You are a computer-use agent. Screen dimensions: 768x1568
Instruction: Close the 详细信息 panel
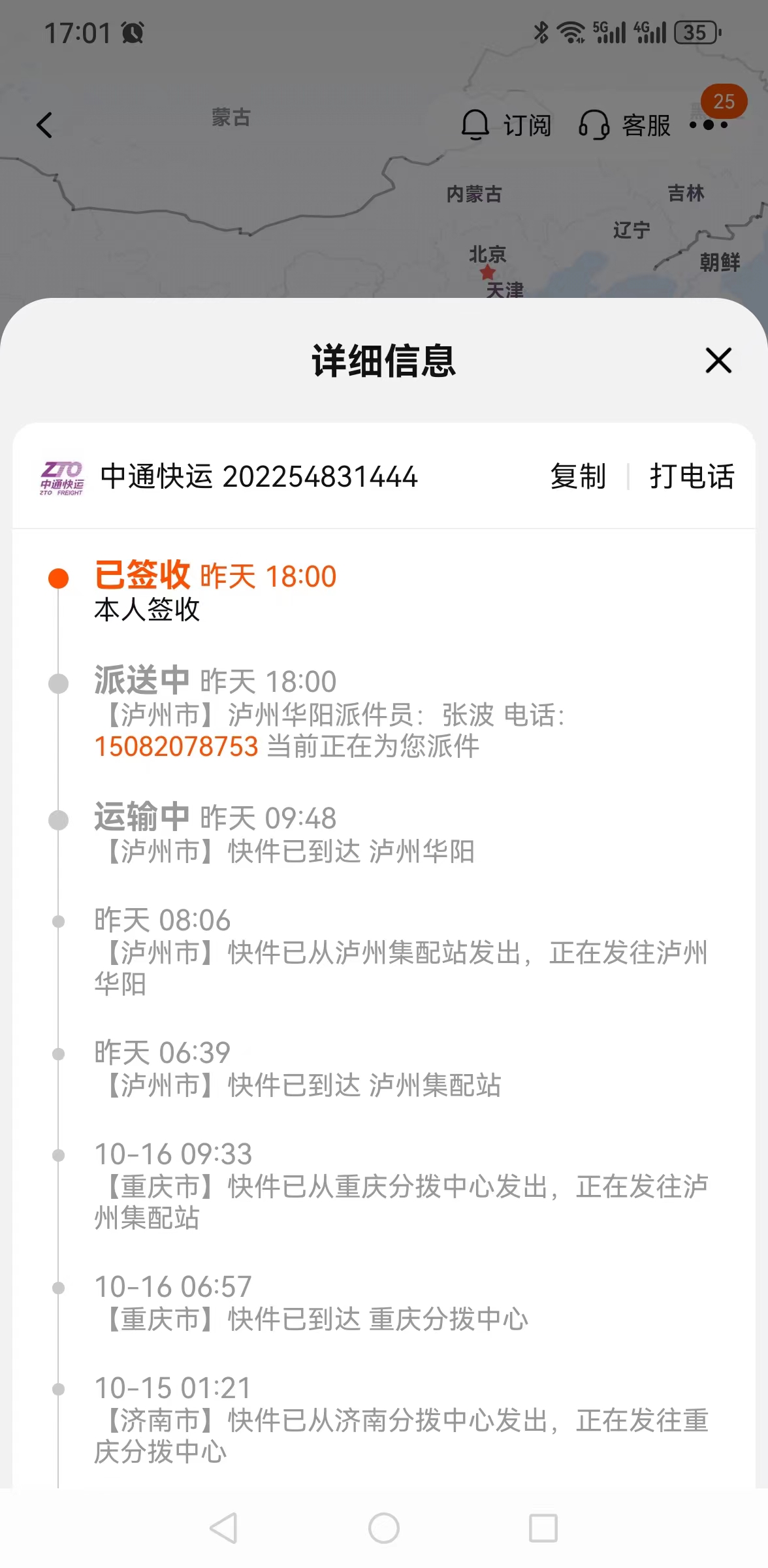[x=718, y=361]
